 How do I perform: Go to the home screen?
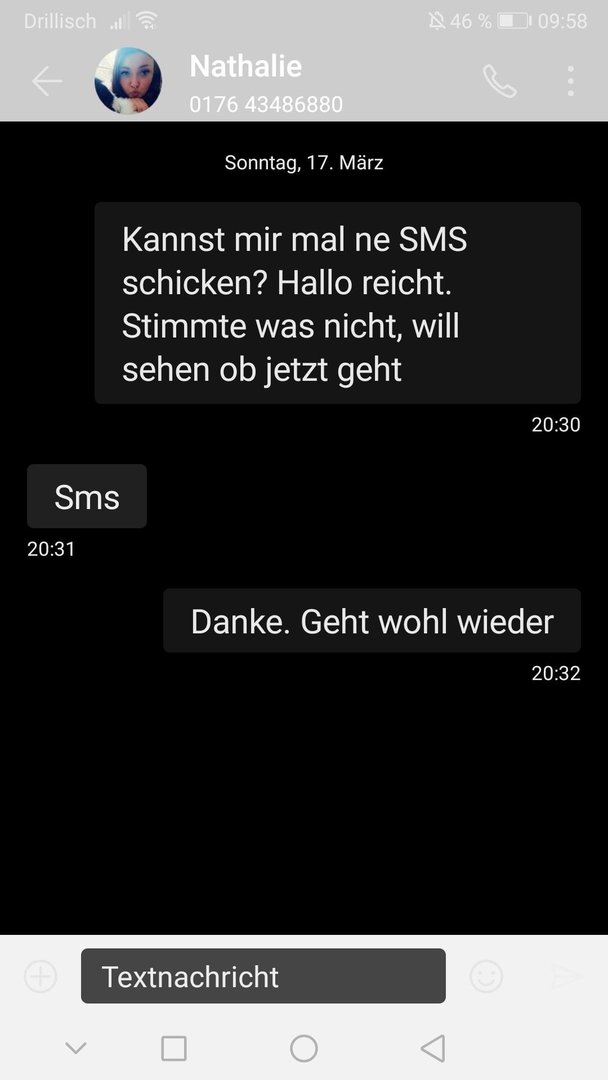[x=304, y=1048]
